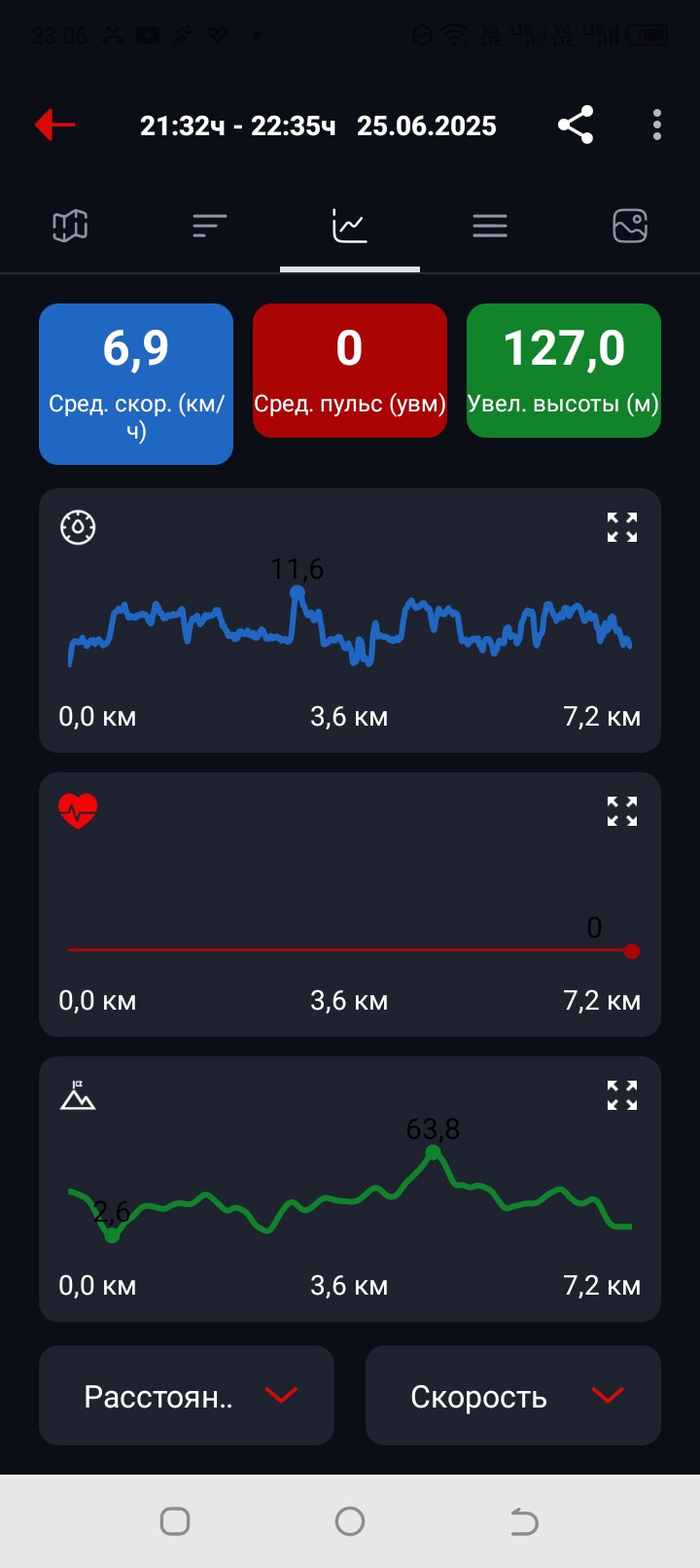Select the charts tab
Viewport: 700px width, 1568px height.
click(x=350, y=226)
